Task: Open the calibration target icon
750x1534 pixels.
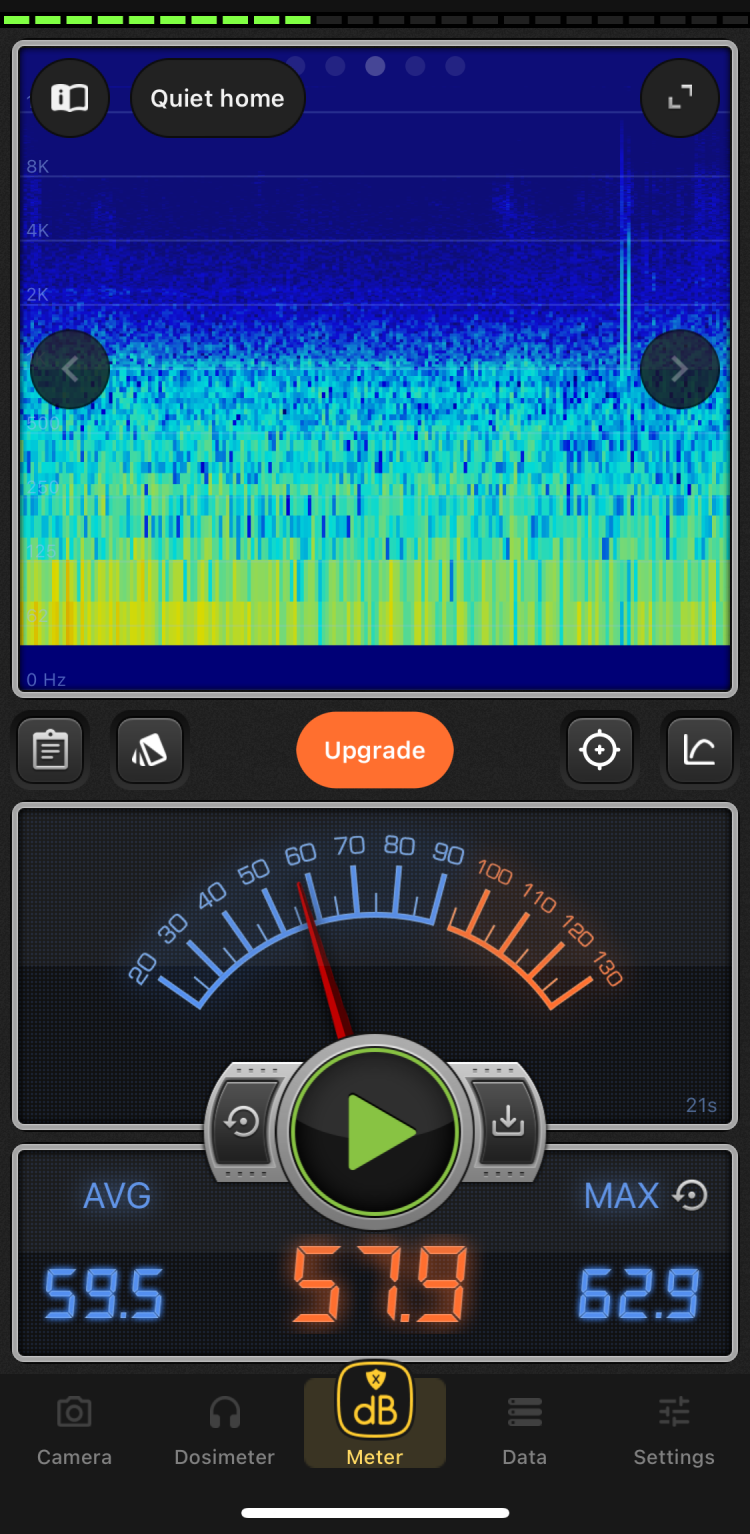Action: point(600,750)
